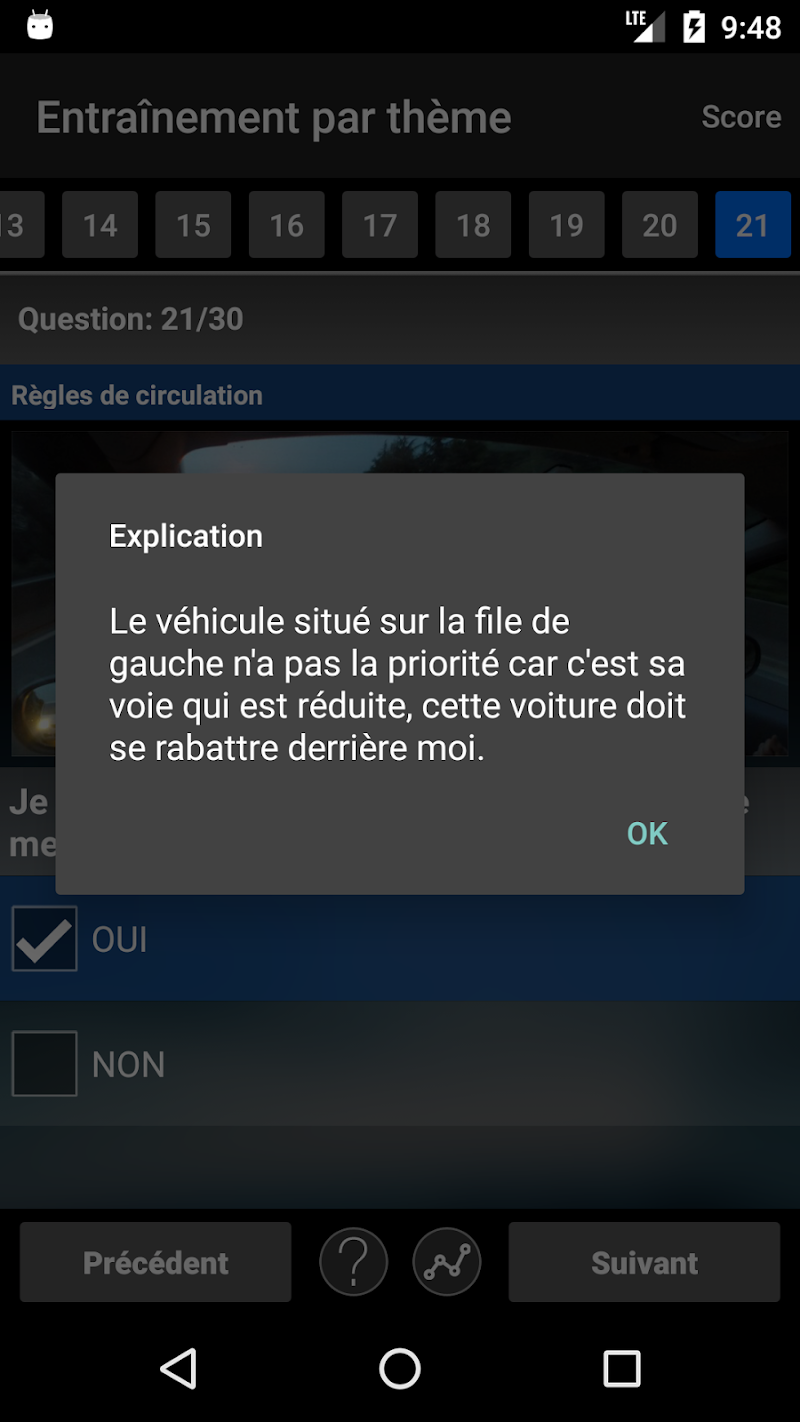Tap the system back button
Screen dimensions: 800x1422
[179, 1368]
